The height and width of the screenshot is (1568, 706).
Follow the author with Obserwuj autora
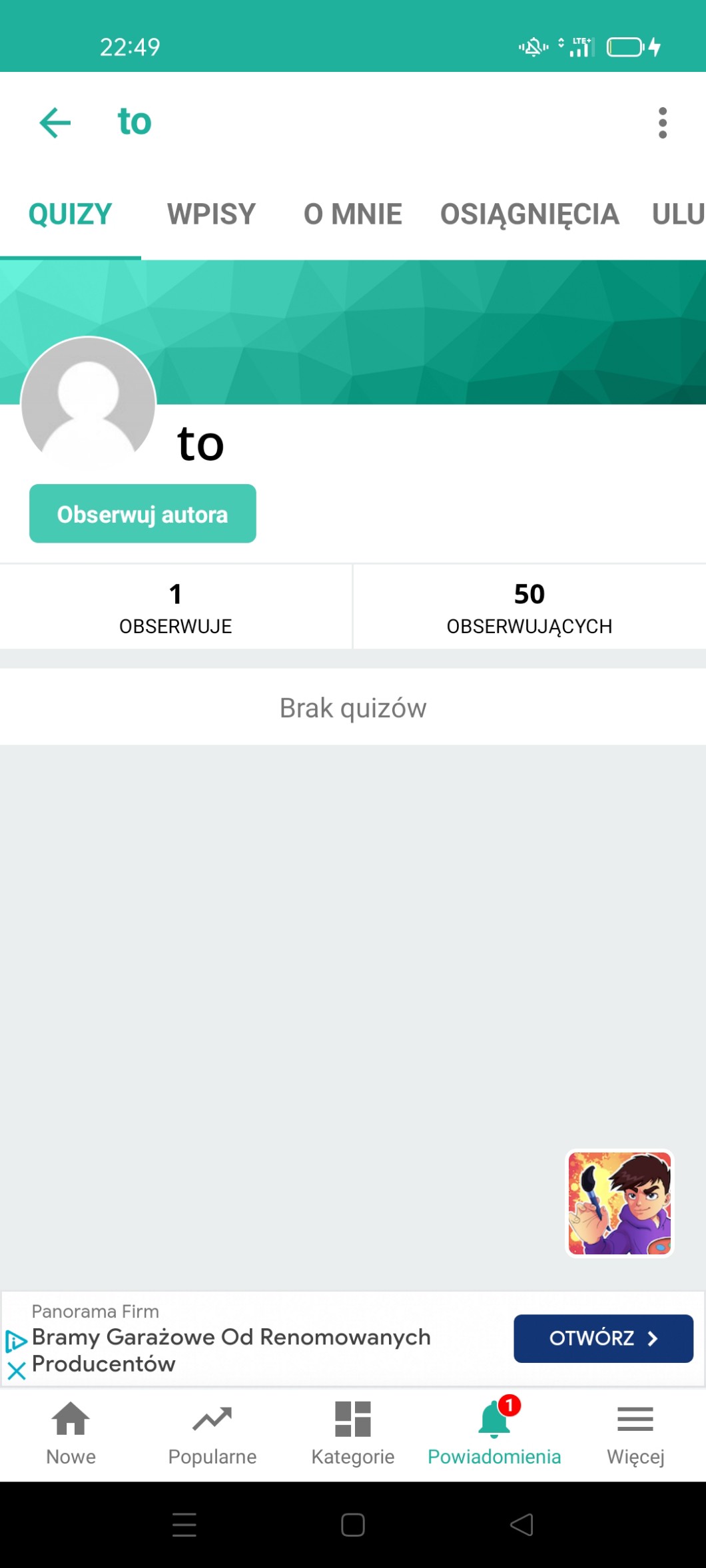[143, 514]
